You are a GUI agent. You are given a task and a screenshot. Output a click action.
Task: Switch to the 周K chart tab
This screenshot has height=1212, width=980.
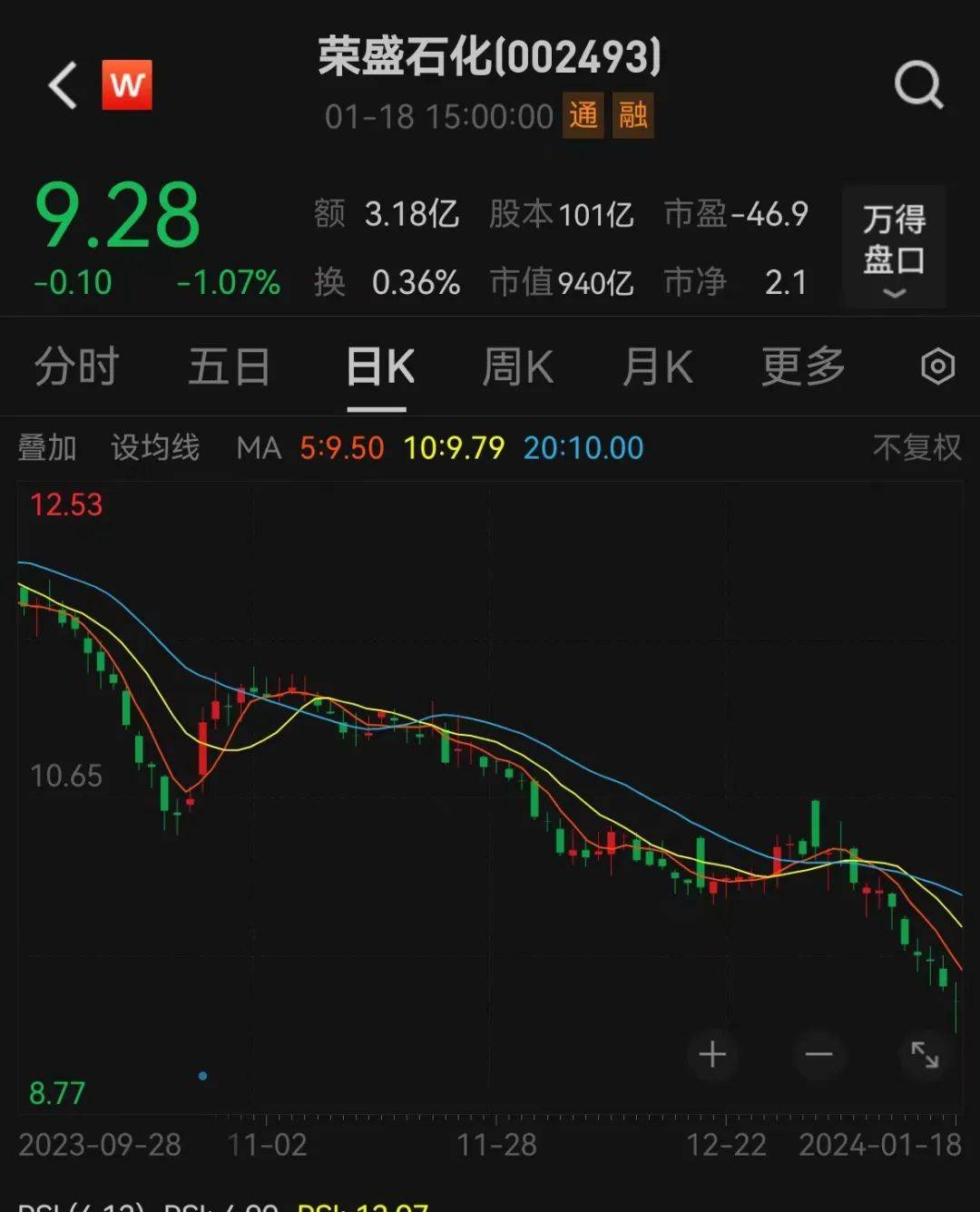[x=517, y=367]
